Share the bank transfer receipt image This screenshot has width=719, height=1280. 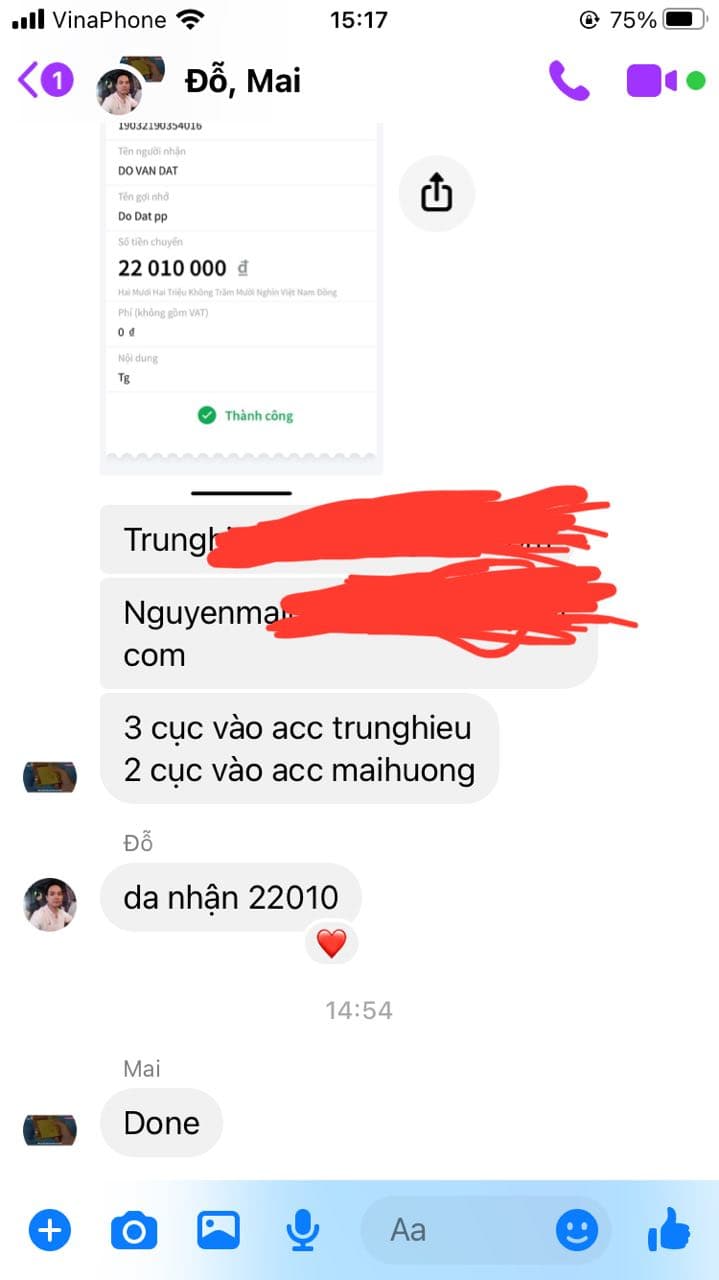[436, 194]
